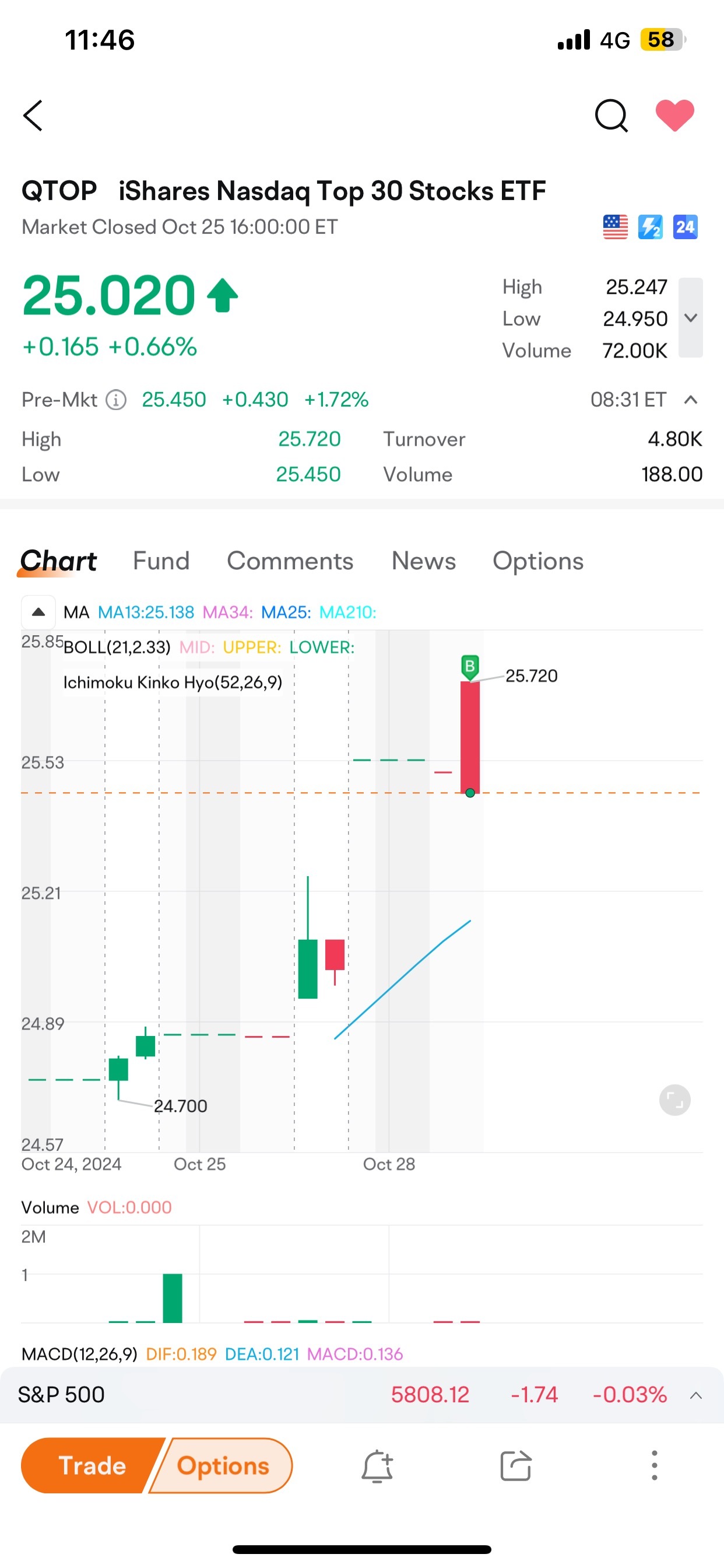Tap the blue 24 hour trading badge

click(x=685, y=228)
